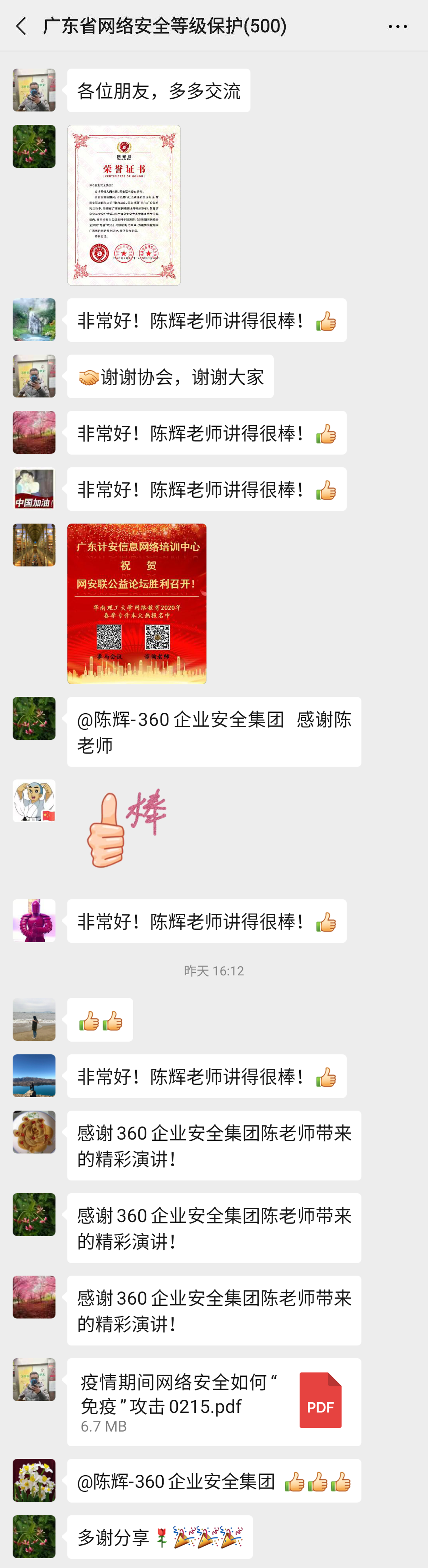This screenshot has height=1568, width=428.
Task: Open the chat's three-dot menu
Action: click(398, 26)
